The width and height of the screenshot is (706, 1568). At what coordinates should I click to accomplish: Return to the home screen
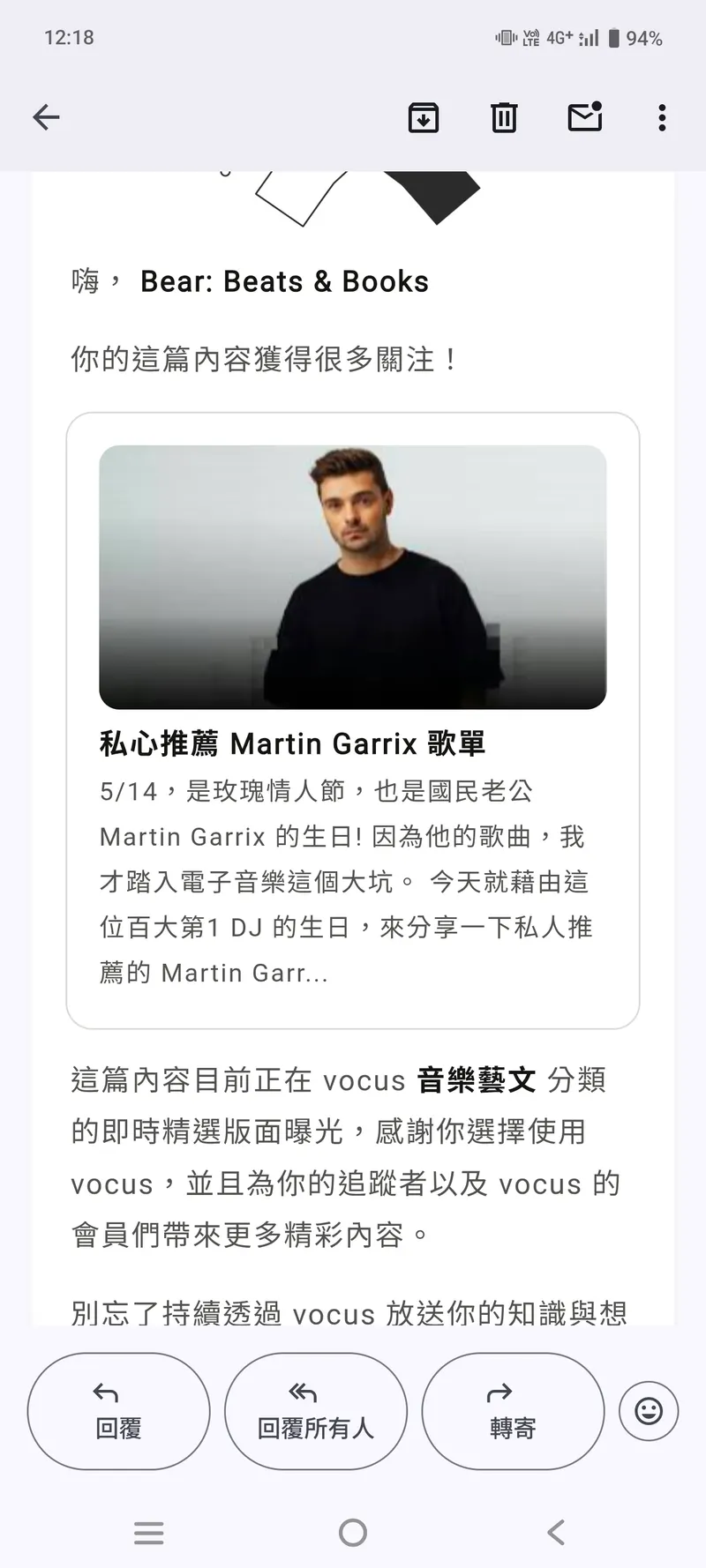tap(353, 1533)
